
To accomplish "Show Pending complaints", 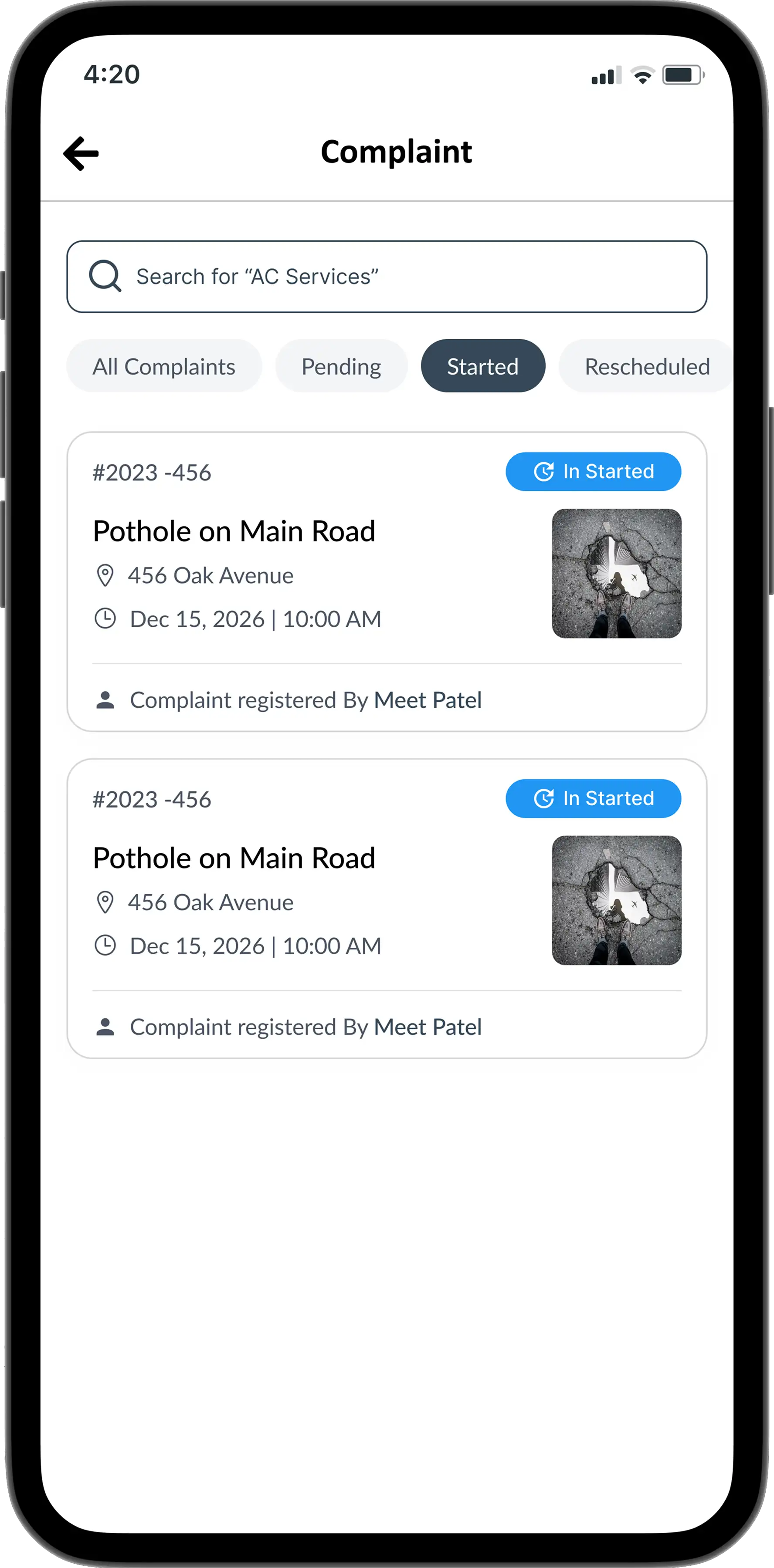I will coord(341,366).
